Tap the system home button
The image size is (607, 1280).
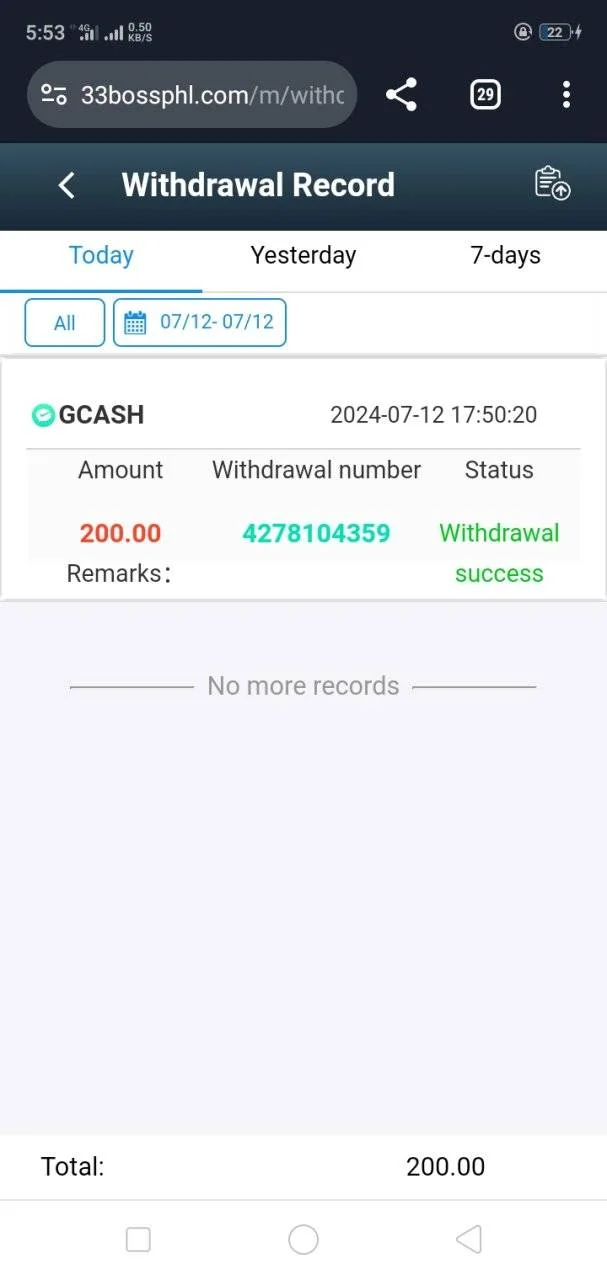303,1240
